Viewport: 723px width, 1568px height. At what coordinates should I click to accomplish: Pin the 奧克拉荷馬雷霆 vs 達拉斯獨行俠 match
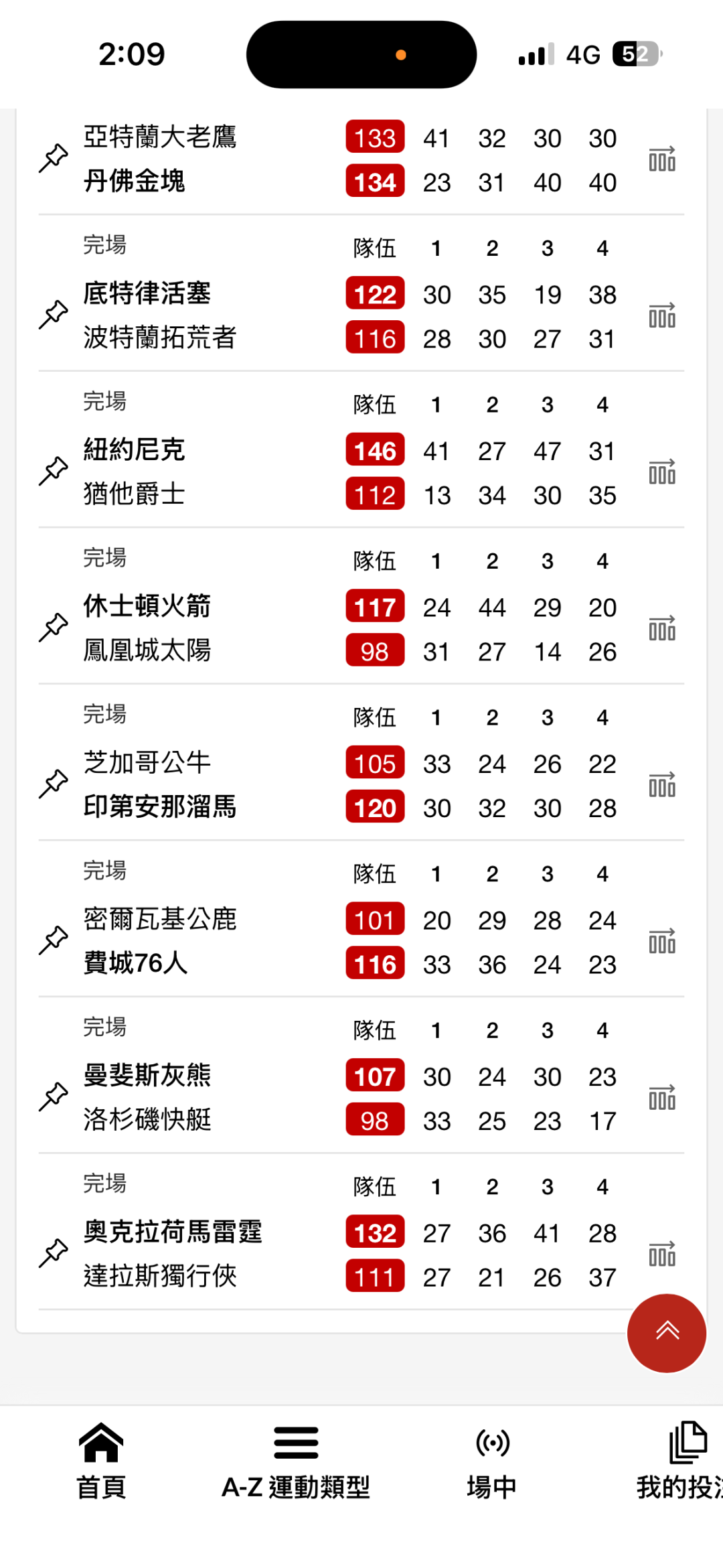pos(54,1253)
